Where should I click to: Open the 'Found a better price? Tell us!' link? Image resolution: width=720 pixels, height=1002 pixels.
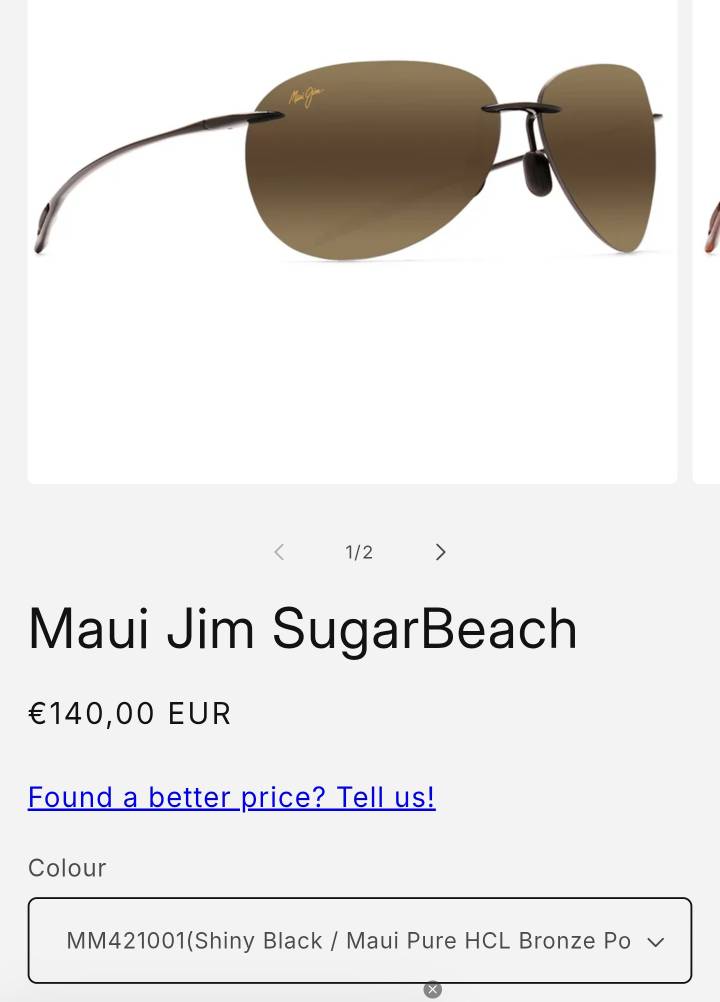pos(231,797)
